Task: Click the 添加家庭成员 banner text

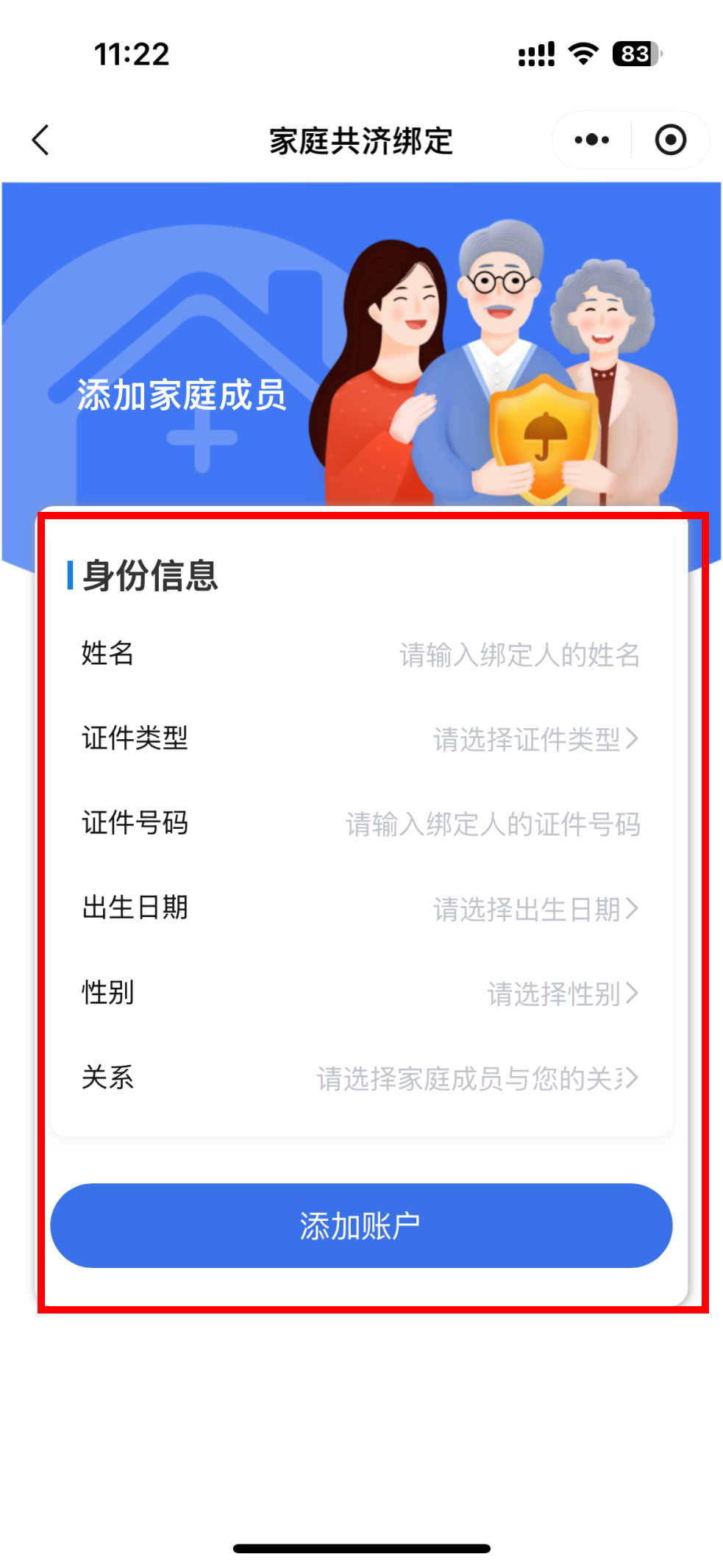Action: tap(182, 395)
